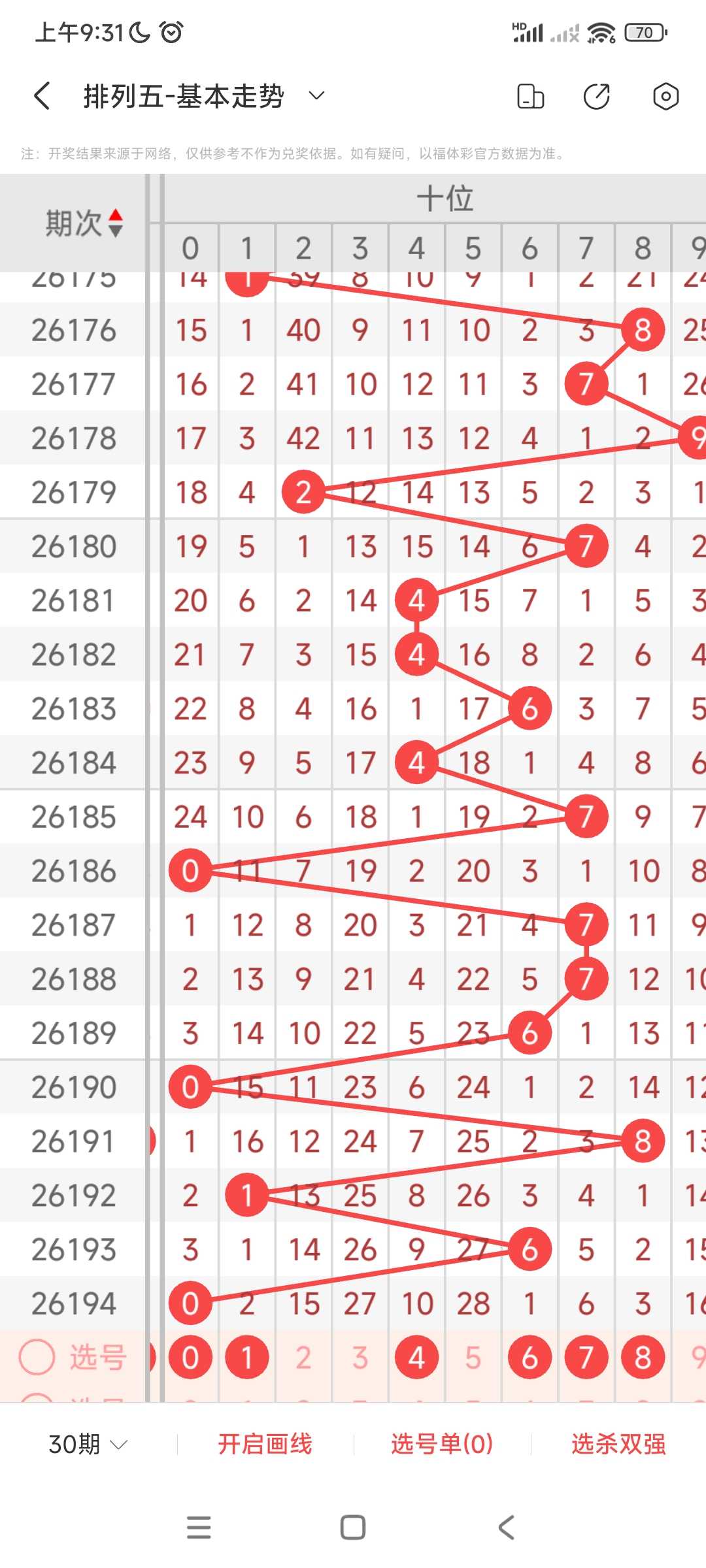Select number 0 in the 选号 row
The width and height of the screenshot is (706, 1568).
coord(190,1358)
